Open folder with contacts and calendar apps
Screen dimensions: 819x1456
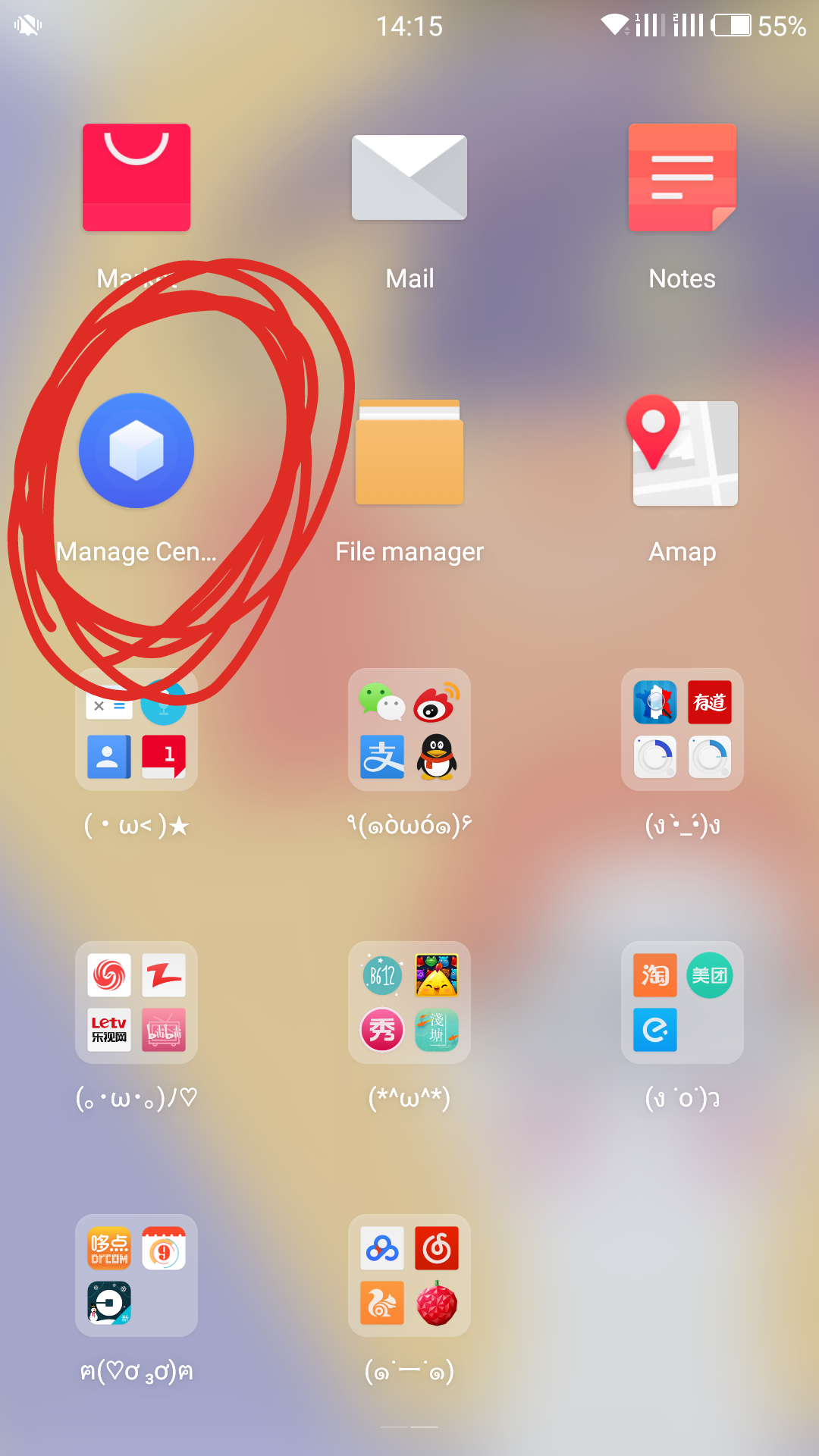point(136,730)
